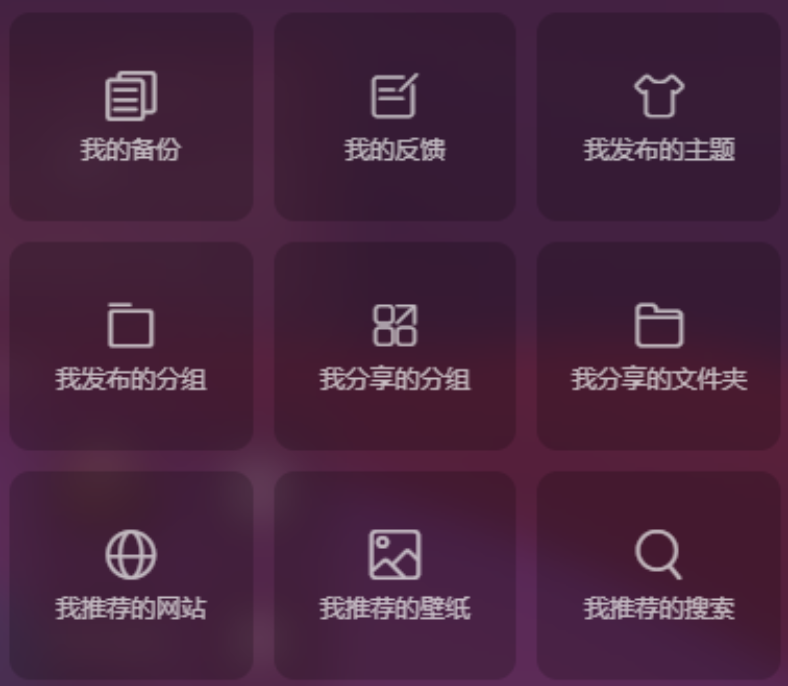Select 我分享的分组 tile
The image size is (788, 686).
pos(395,346)
